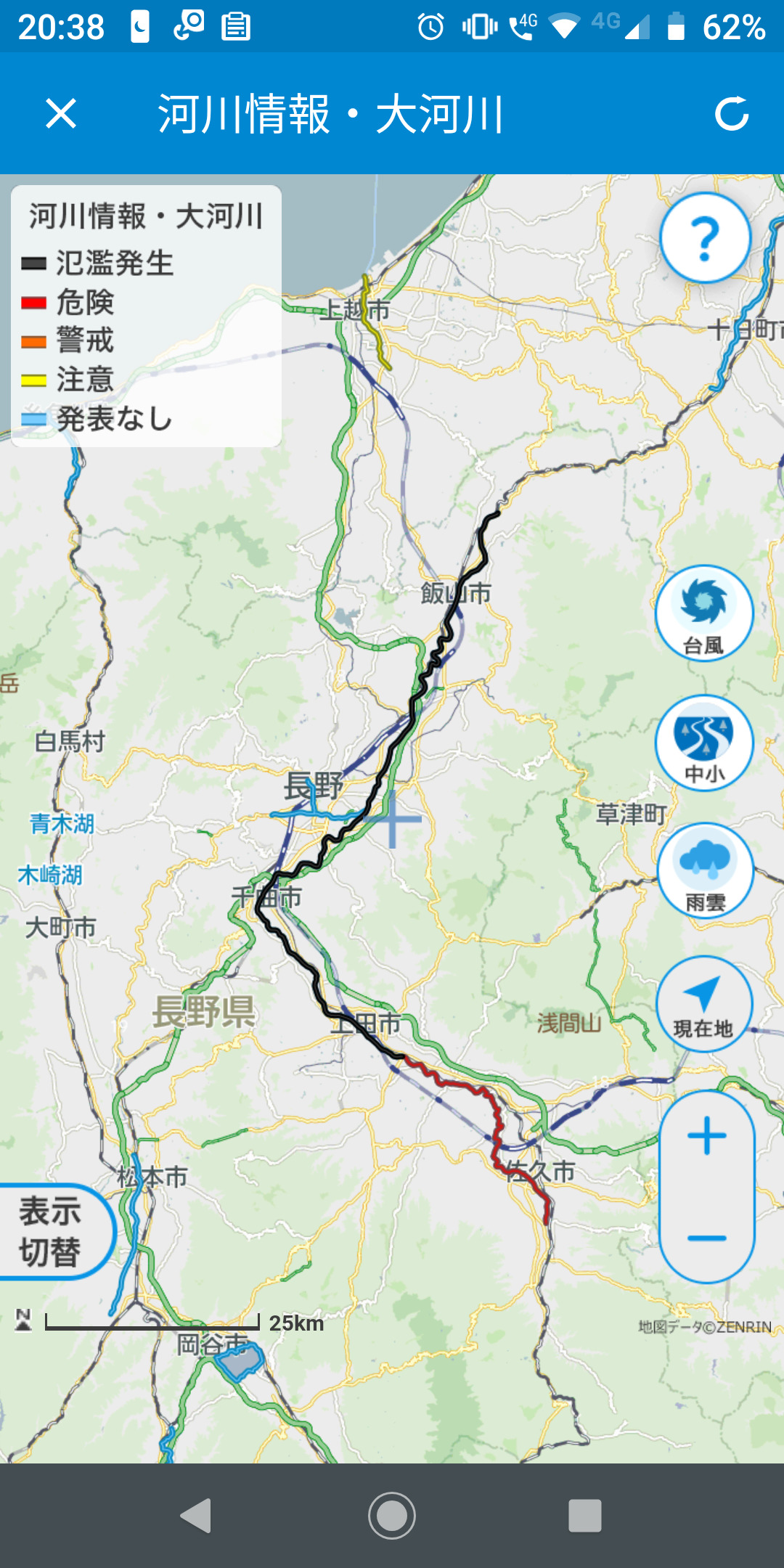Open the 雨雲 rain cloud radar
Image resolution: width=784 pixels, height=1568 pixels.
coord(705,871)
